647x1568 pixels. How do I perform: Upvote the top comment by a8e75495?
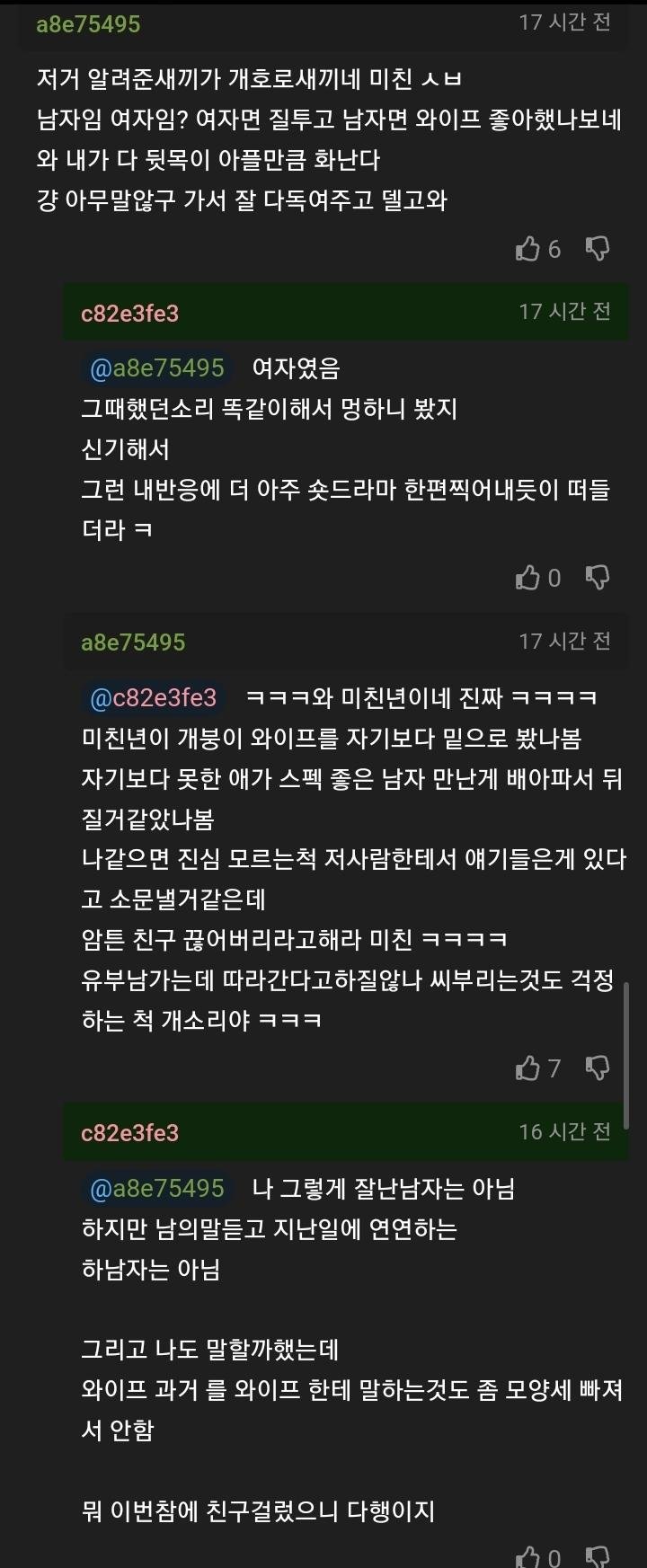527,249
